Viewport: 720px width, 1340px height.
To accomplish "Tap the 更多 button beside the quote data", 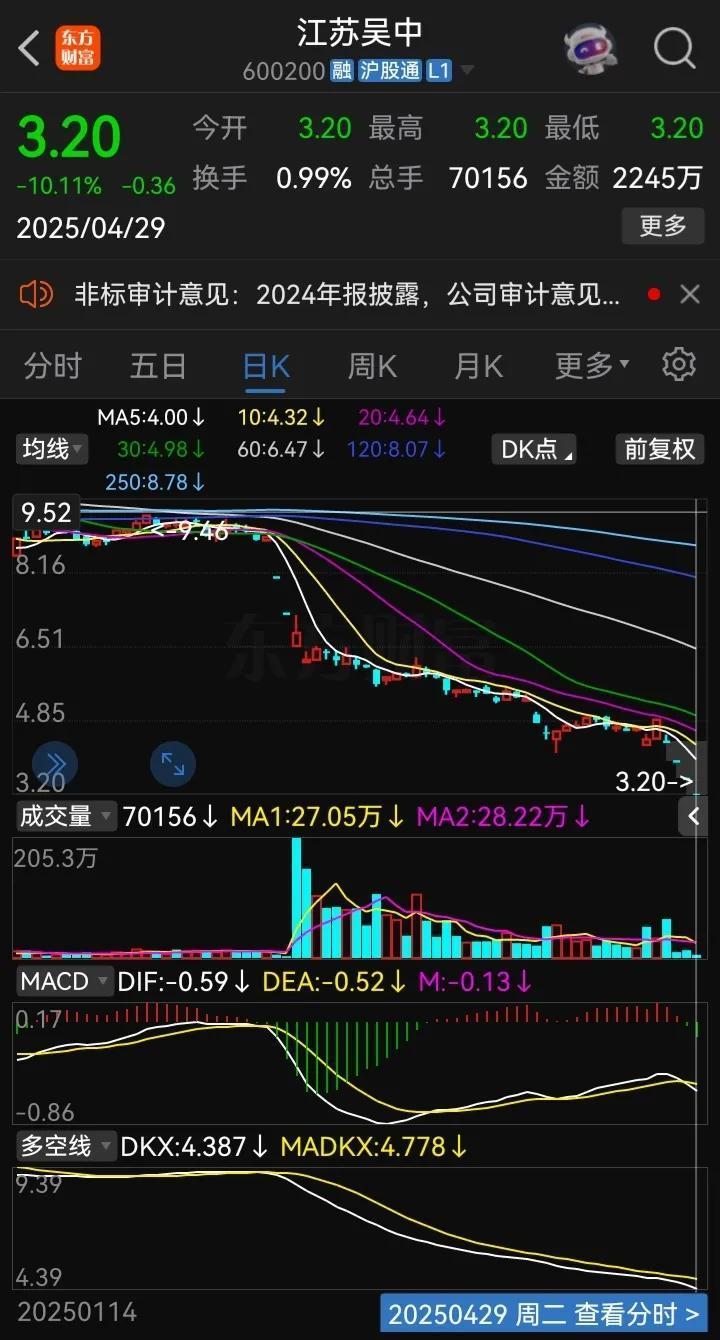I will click(662, 226).
